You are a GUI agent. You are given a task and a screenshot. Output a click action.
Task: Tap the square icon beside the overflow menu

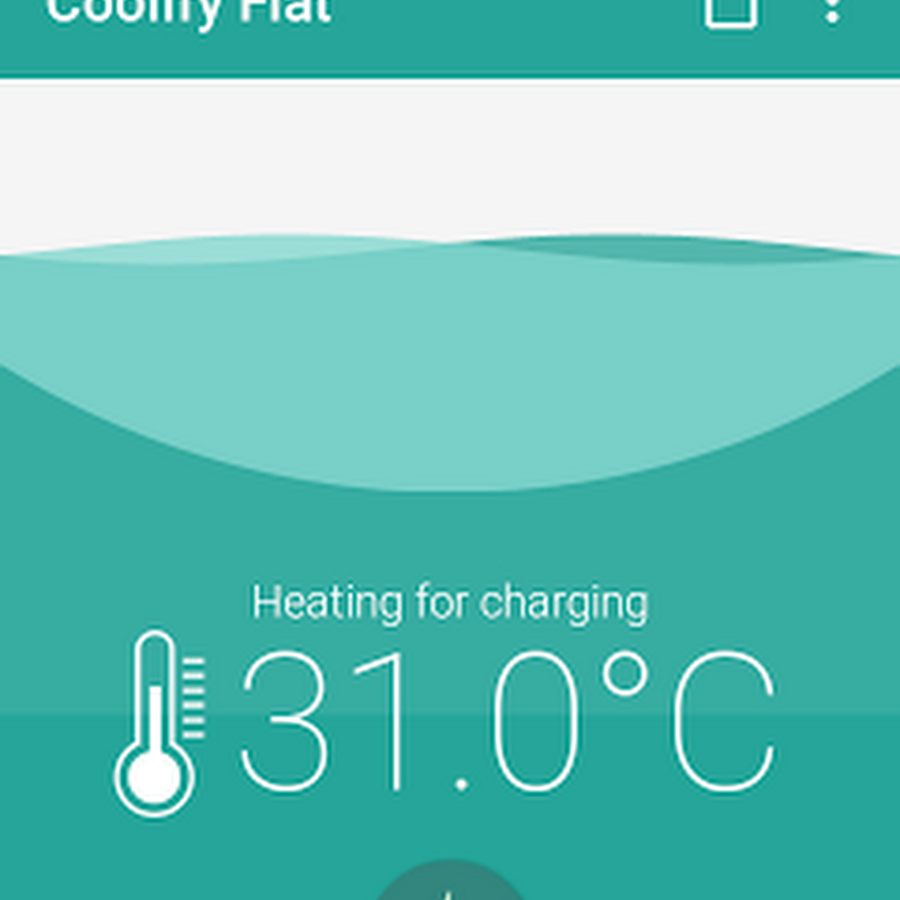pyautogui.click(x=731, y=12)
